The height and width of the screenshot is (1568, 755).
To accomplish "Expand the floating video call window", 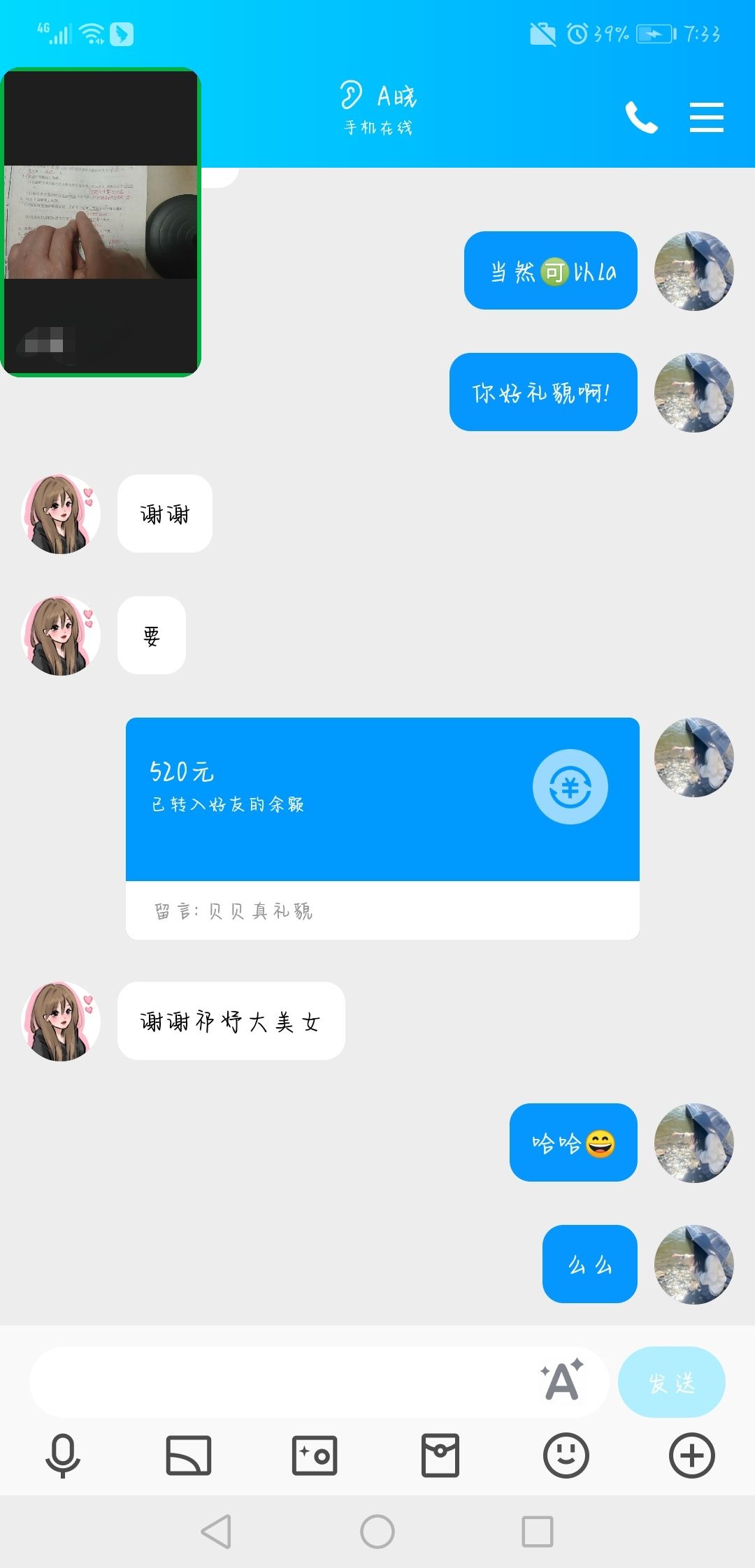I will [x=101, y=222].
